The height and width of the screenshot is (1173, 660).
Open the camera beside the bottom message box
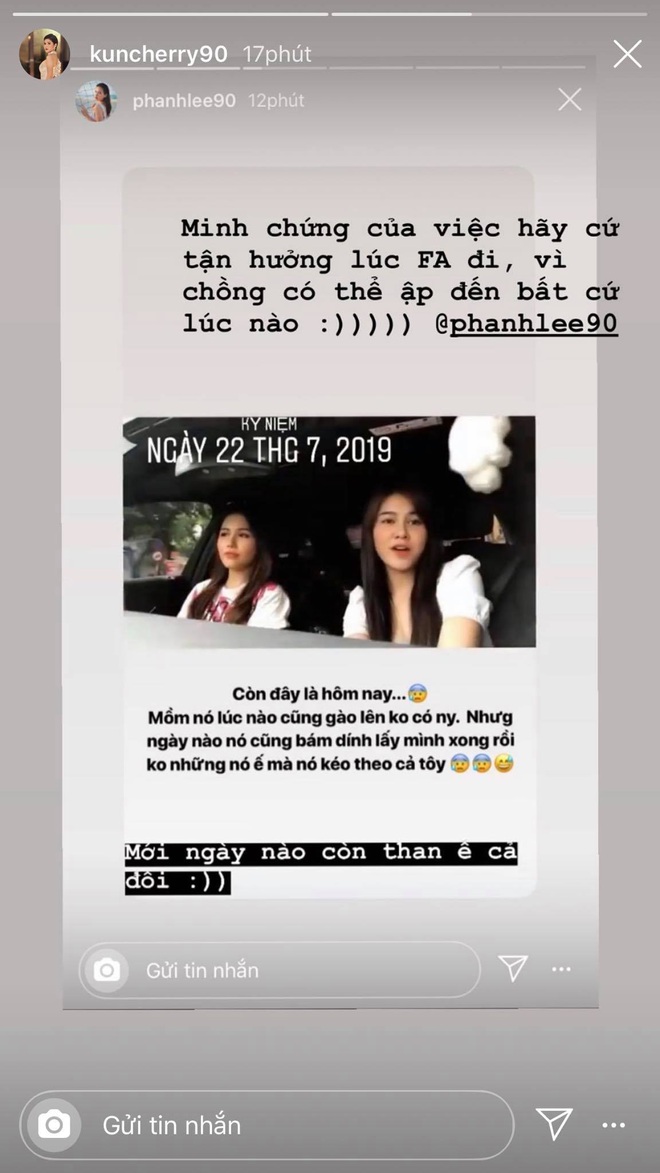[x=53, y=1125]
